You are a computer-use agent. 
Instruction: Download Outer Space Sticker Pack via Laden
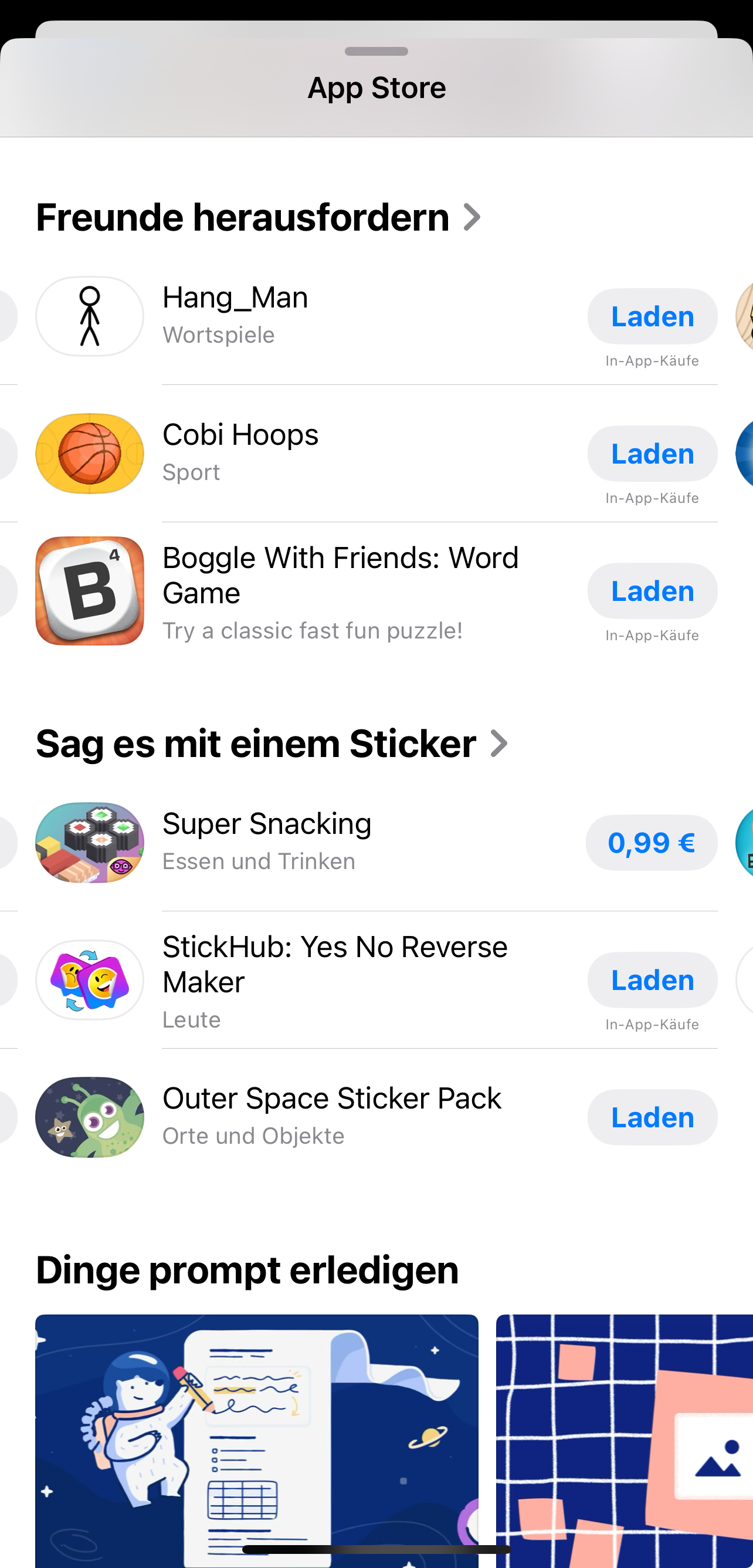(652, 1117)
